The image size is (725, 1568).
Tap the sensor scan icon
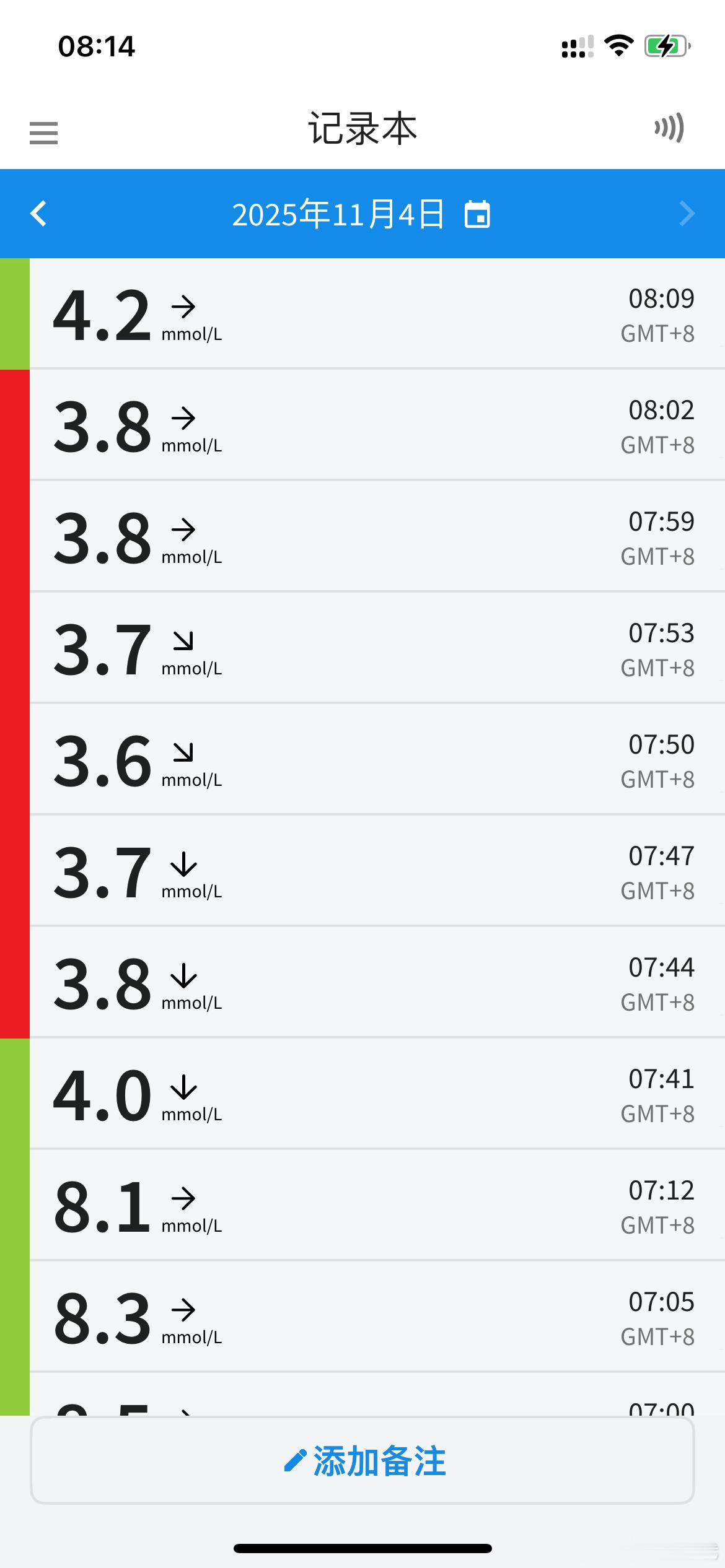tap(669, 128)
